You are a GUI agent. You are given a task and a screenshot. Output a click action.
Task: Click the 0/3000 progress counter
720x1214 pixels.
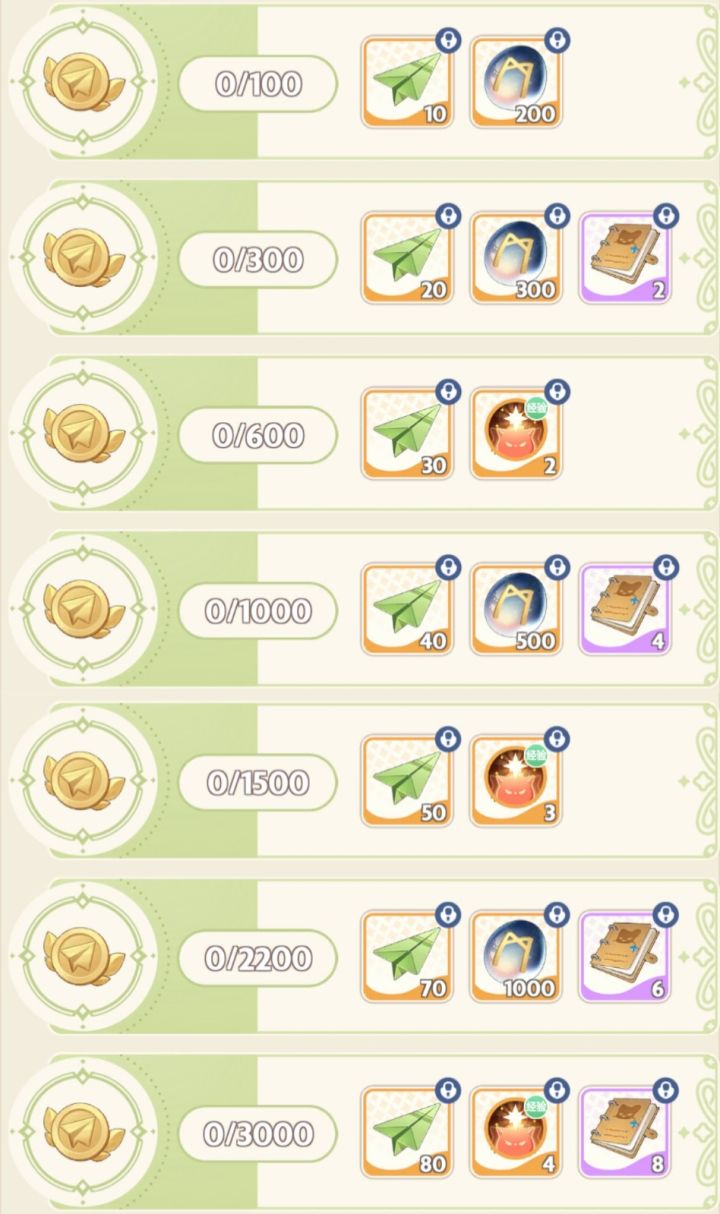point(258,1131)
